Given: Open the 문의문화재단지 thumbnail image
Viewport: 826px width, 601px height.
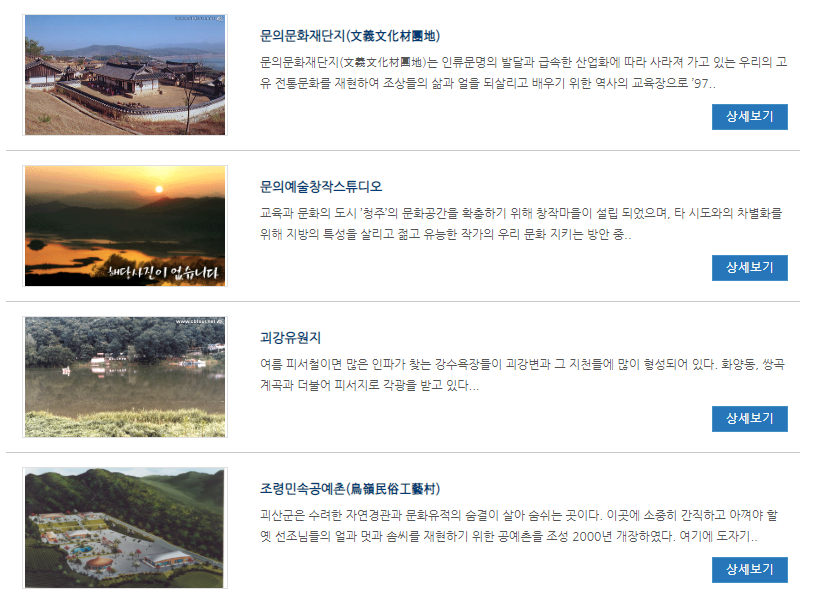Looking at the screenshot, I should click(x=125, y=75).
